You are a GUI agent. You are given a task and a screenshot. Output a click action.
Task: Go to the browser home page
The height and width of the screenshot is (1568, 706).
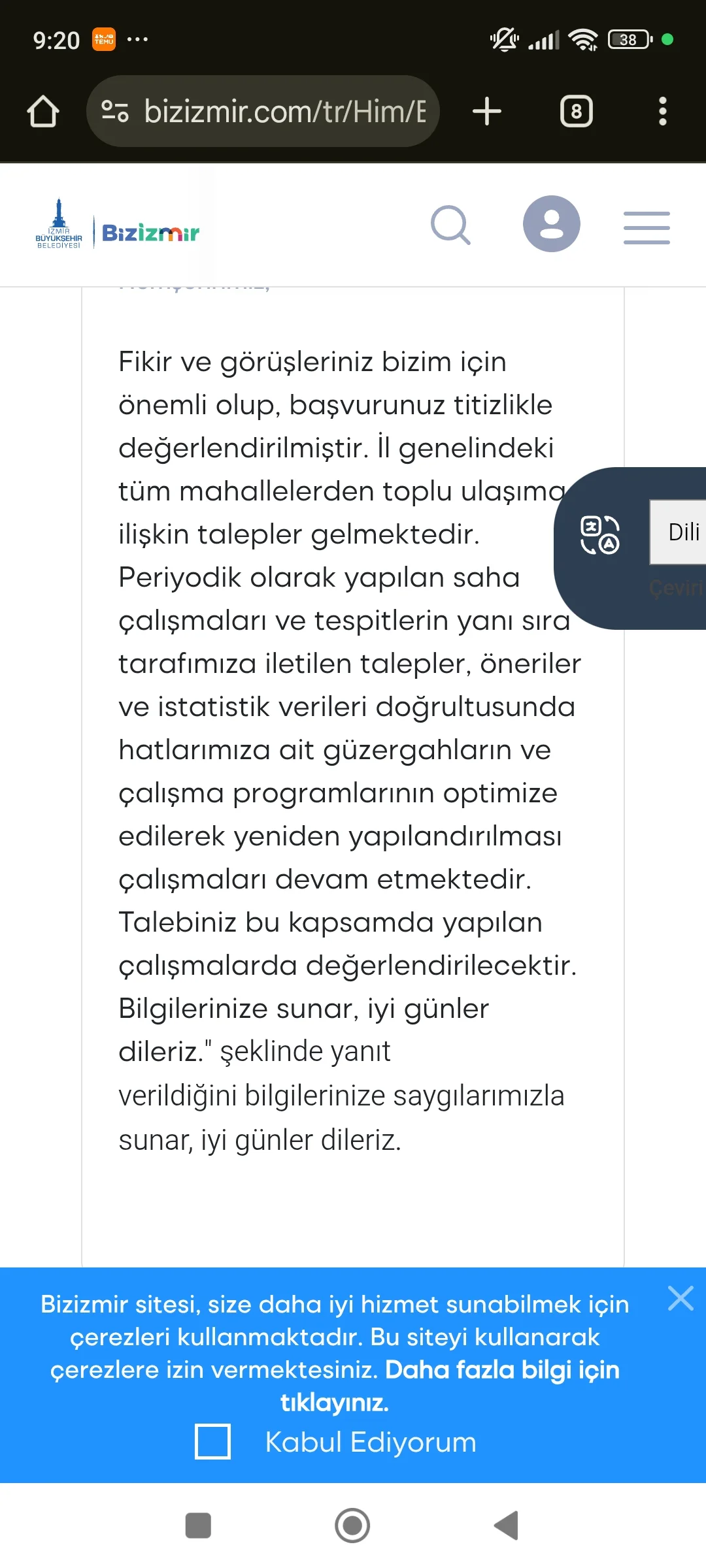pos(43,111)
